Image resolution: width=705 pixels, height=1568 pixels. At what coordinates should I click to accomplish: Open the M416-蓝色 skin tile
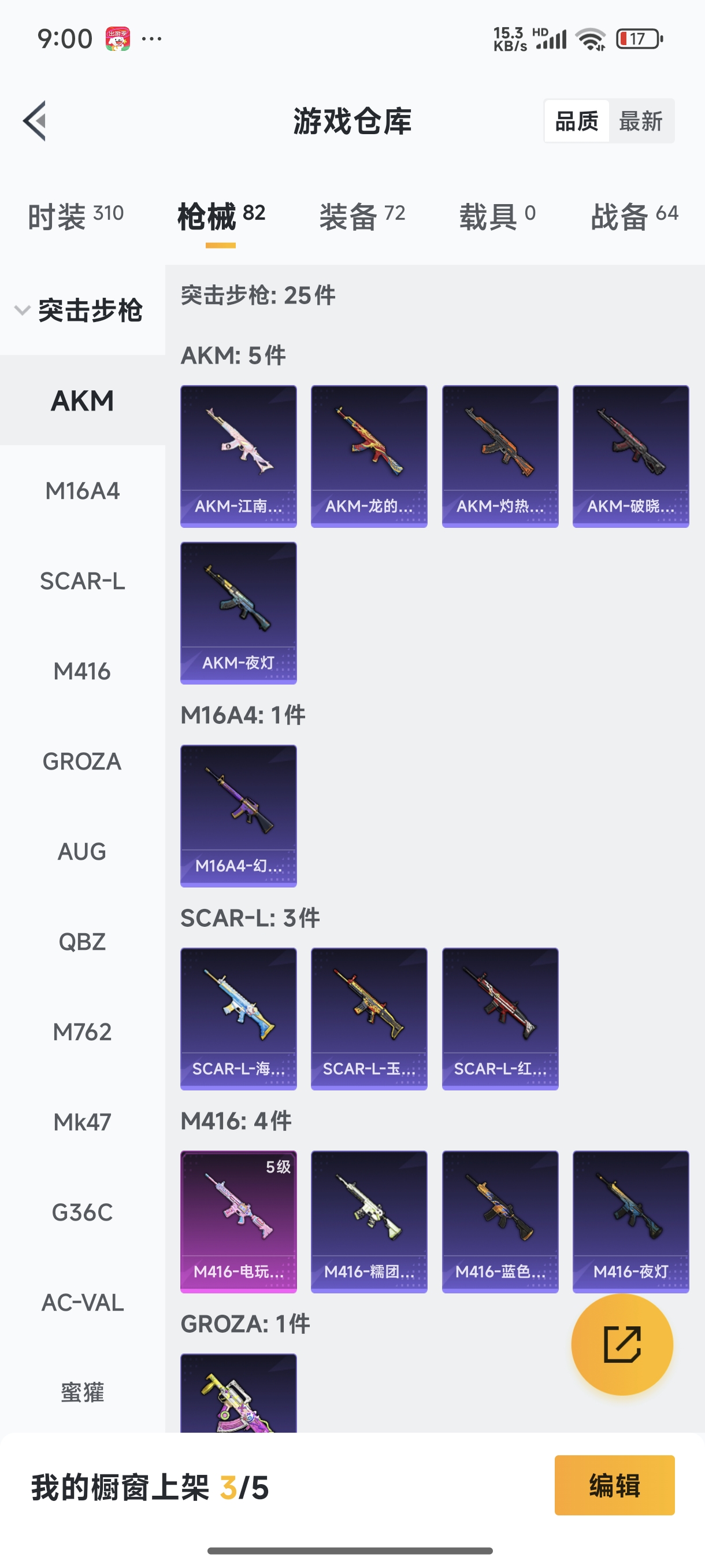[x=500, y=1221]
